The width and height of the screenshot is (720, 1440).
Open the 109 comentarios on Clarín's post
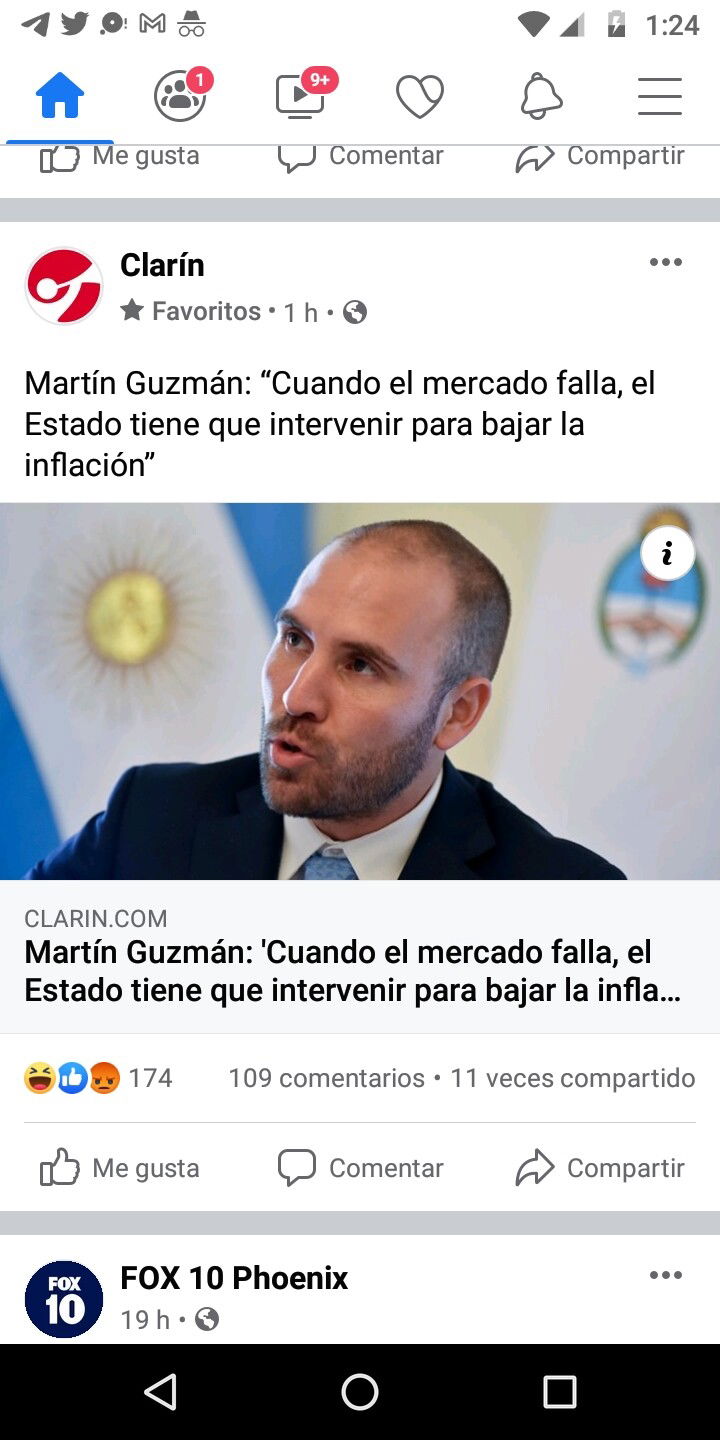click(326, 1078)
